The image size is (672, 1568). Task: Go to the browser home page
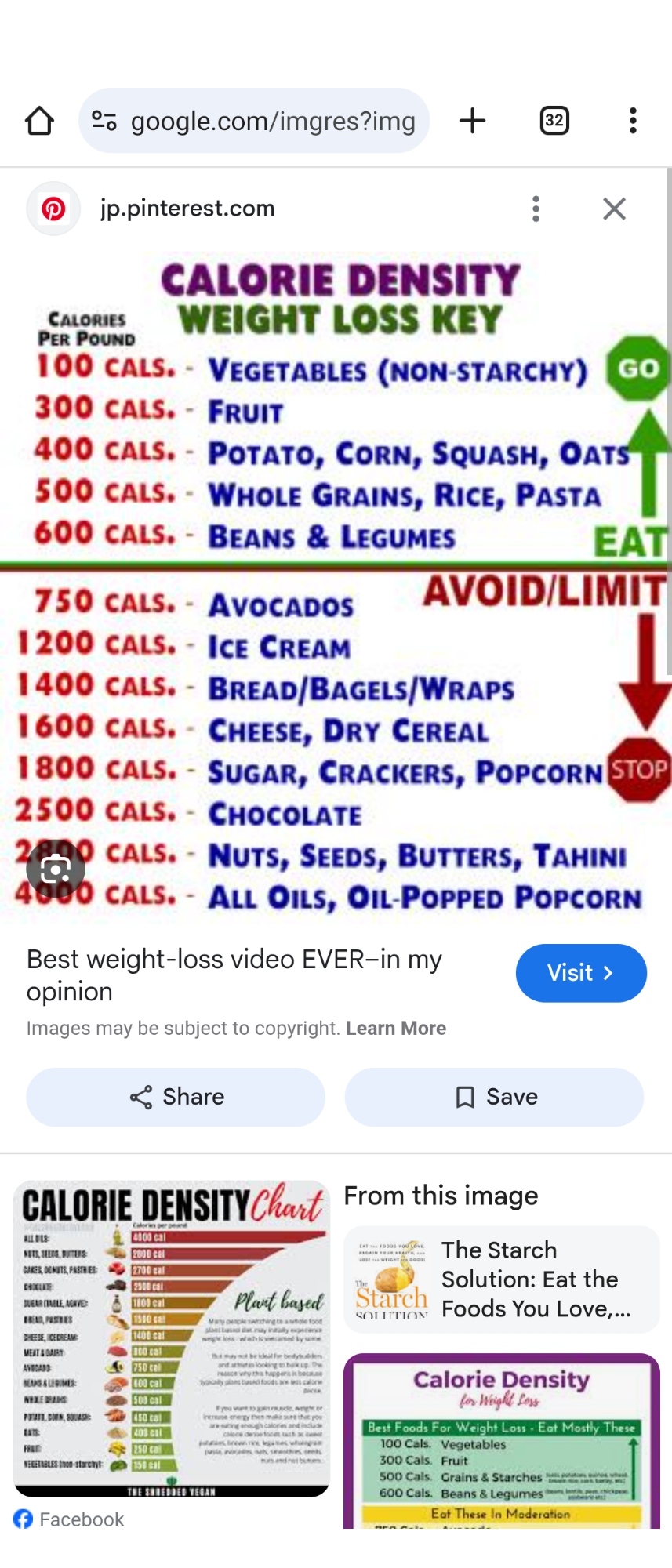click(x=39, y=121)
